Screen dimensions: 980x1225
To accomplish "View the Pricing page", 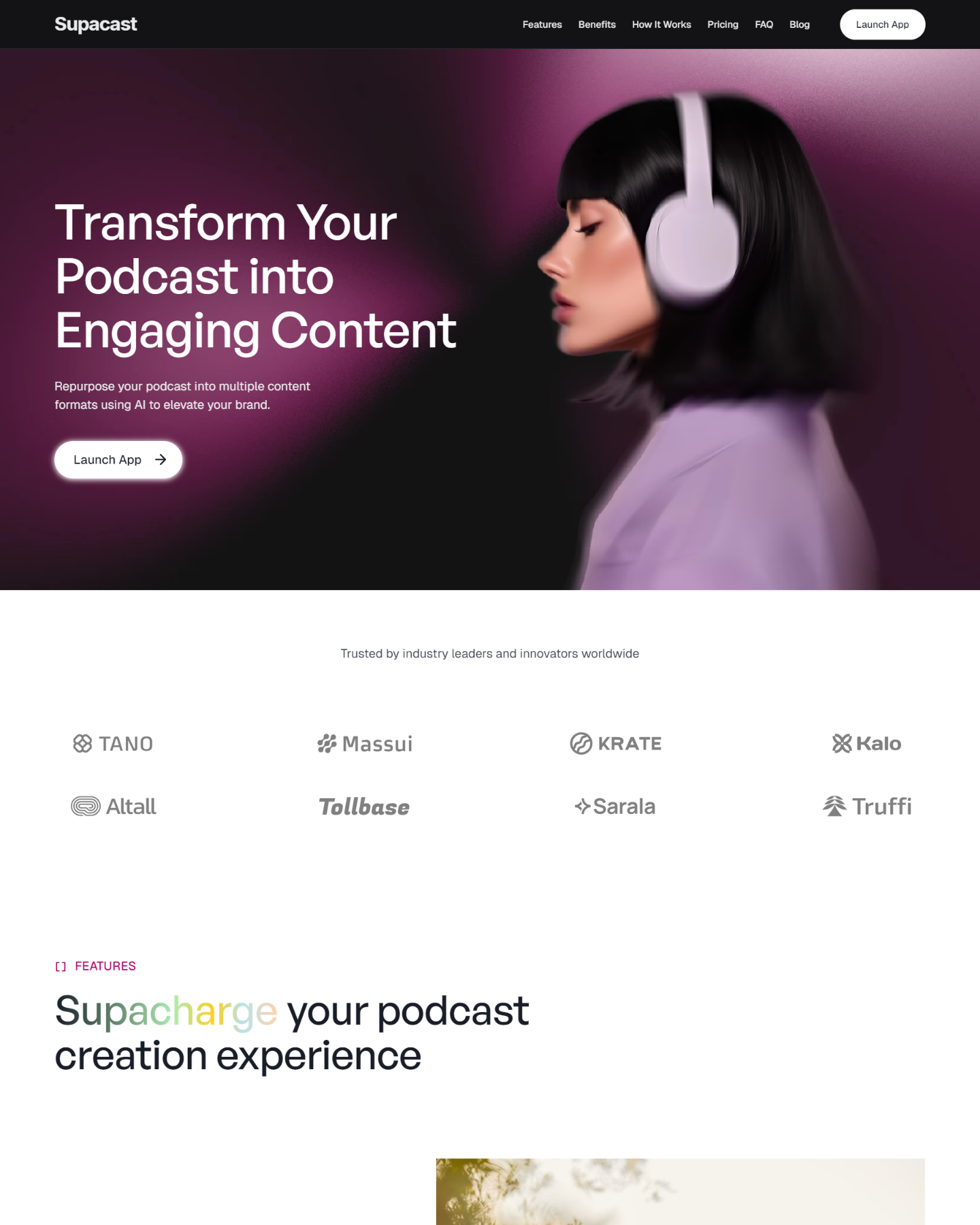I will pyautogui.click(x=722, y=24).
